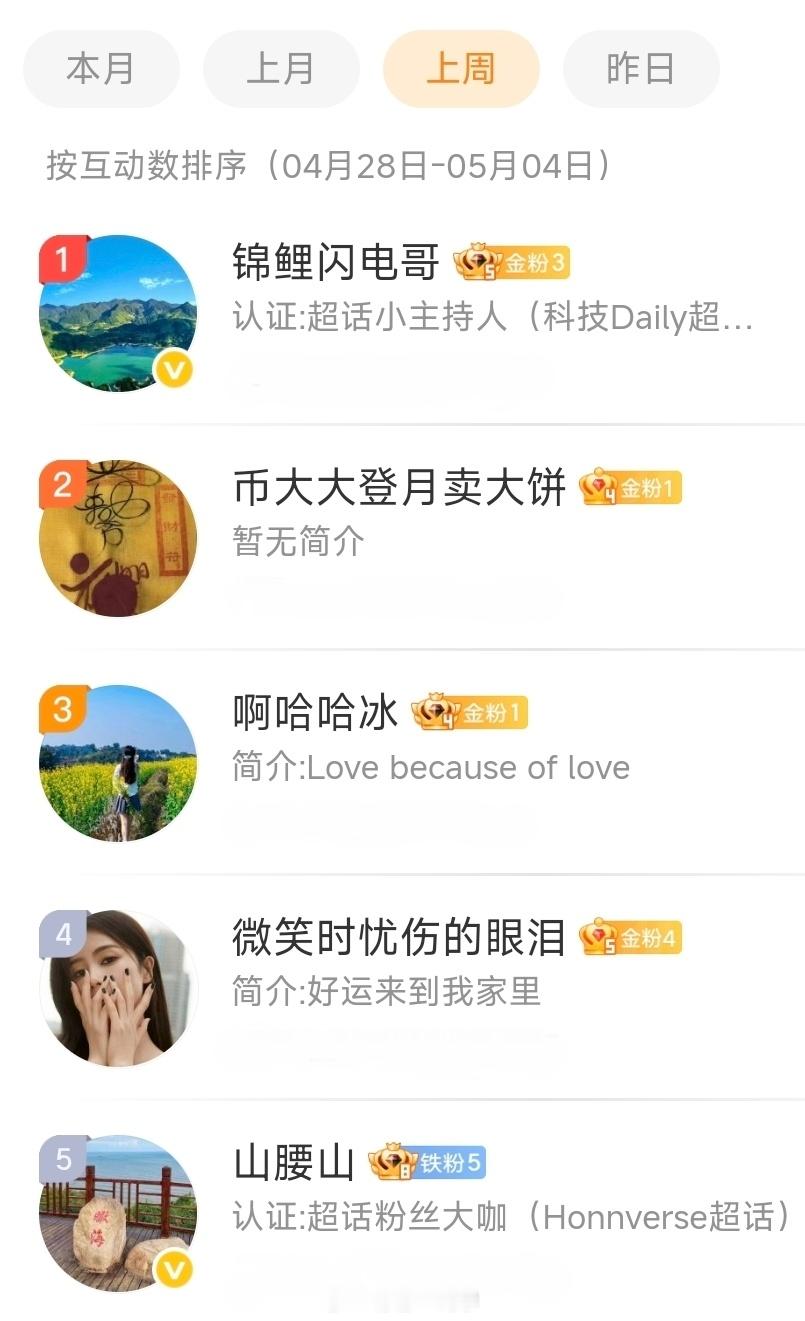Screen dimensions: 805x1321
Task: Open 啊哈哈冰's profile row
Action: pos(402,763)
